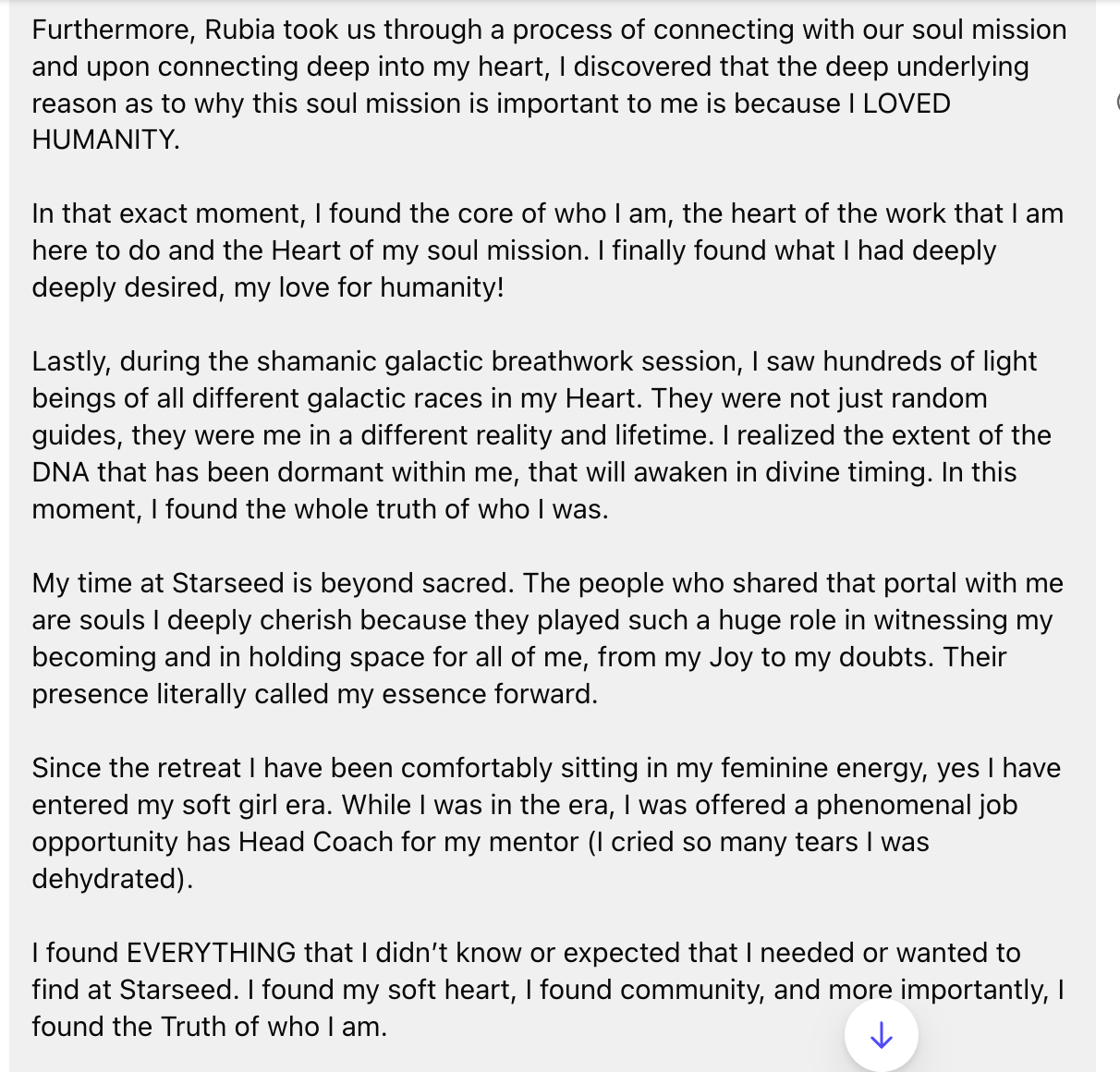
Task: Jump to the bottom with the down-arrow button
Action: click(882, 1035)
